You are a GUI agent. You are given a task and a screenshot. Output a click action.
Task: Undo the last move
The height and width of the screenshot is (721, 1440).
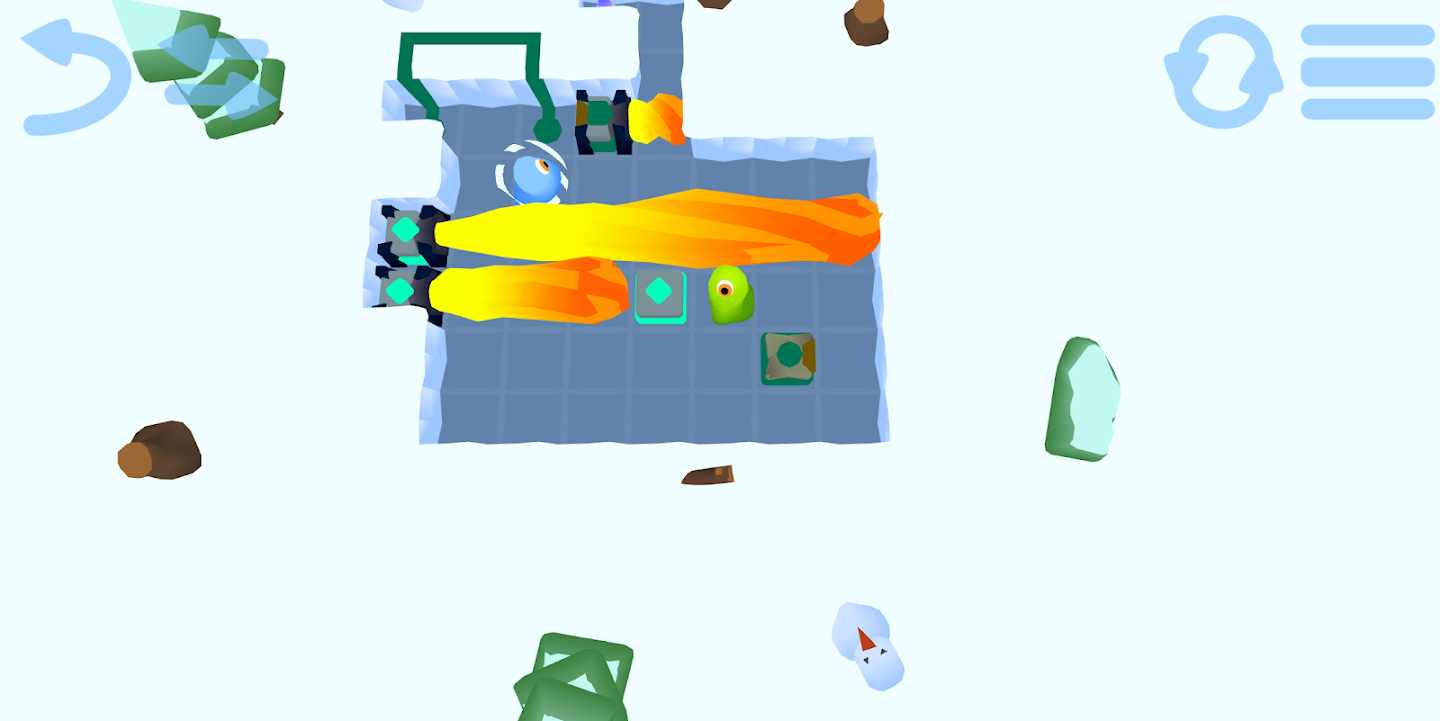pos(75,80)
